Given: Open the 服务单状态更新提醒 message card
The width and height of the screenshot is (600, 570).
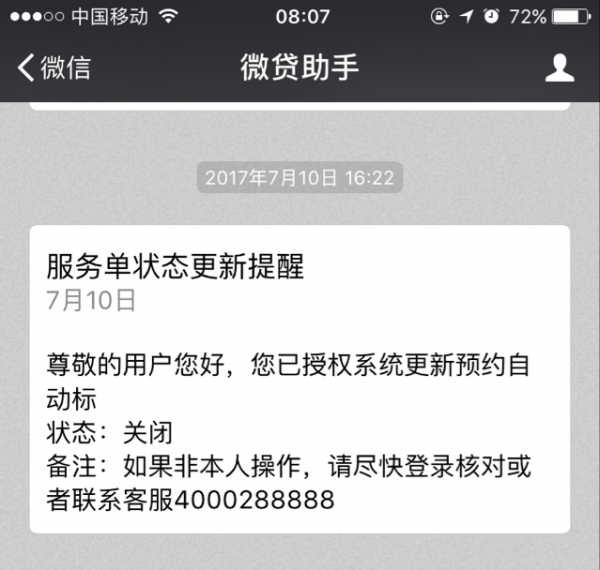Looking at the screenshot, I should (x=300, y=380).
